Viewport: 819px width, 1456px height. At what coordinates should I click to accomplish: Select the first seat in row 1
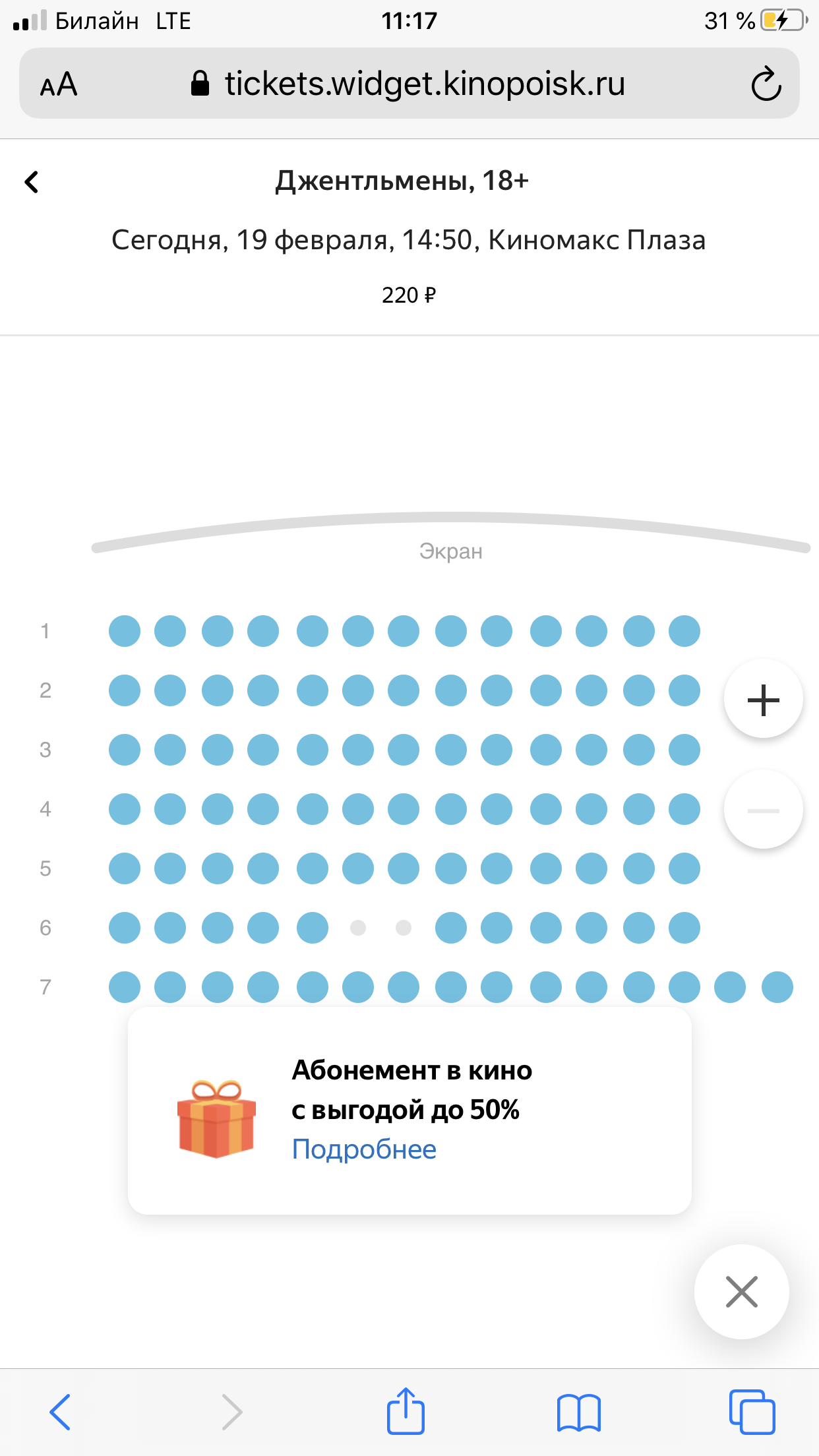coord(125,631)
